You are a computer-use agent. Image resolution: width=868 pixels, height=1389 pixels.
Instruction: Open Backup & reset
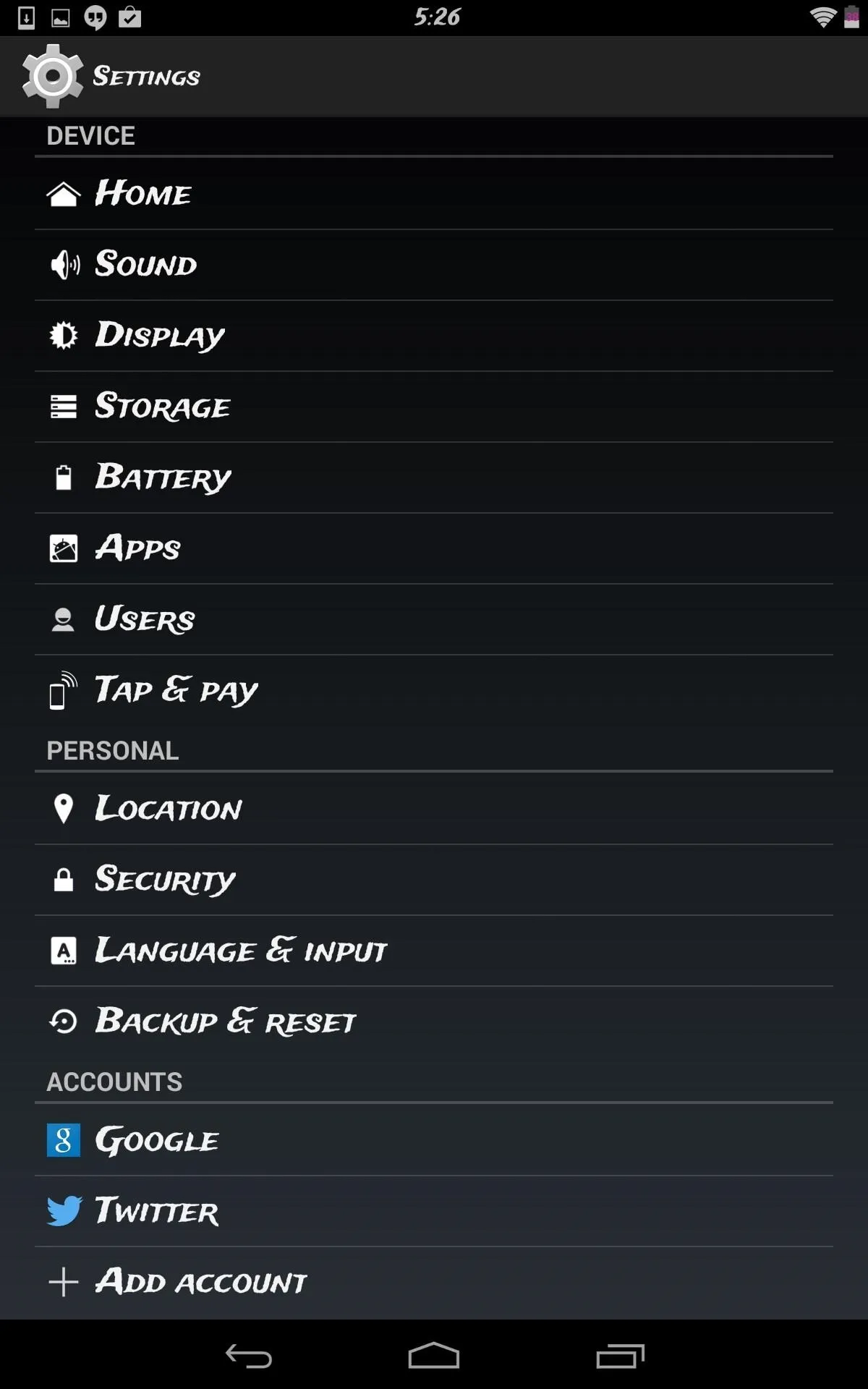[434, 1021]
